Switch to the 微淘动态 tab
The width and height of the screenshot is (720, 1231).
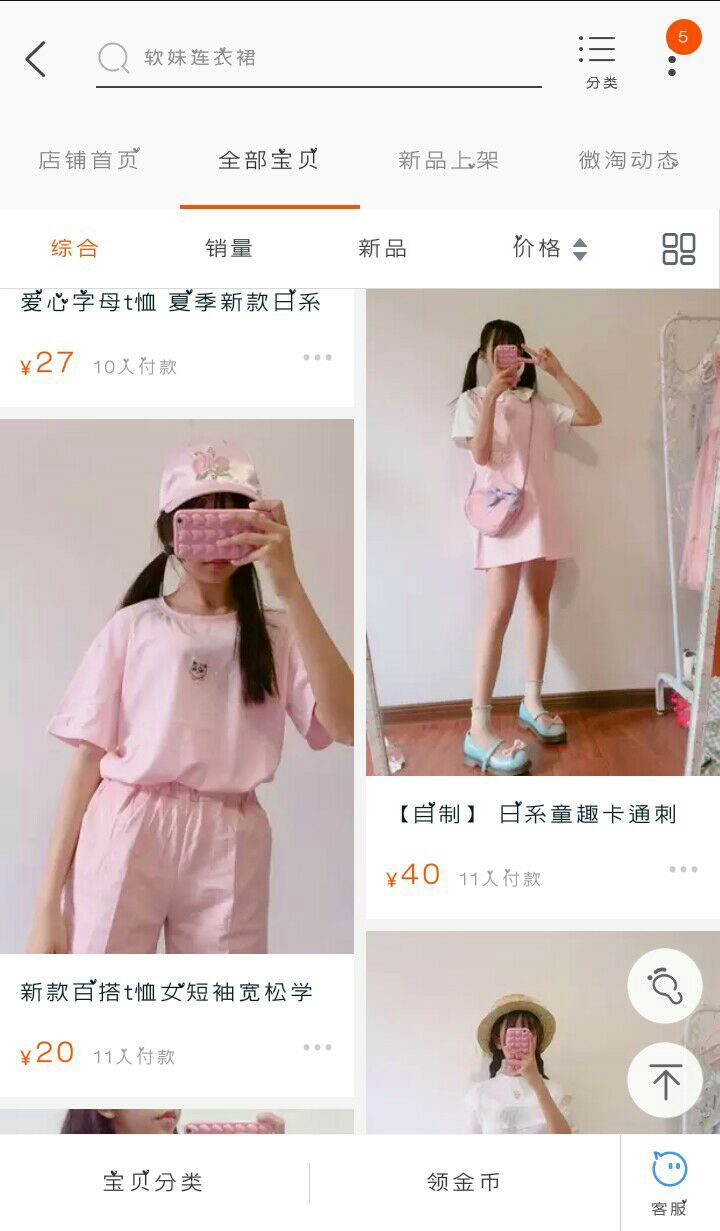click(x=628, y=160)
